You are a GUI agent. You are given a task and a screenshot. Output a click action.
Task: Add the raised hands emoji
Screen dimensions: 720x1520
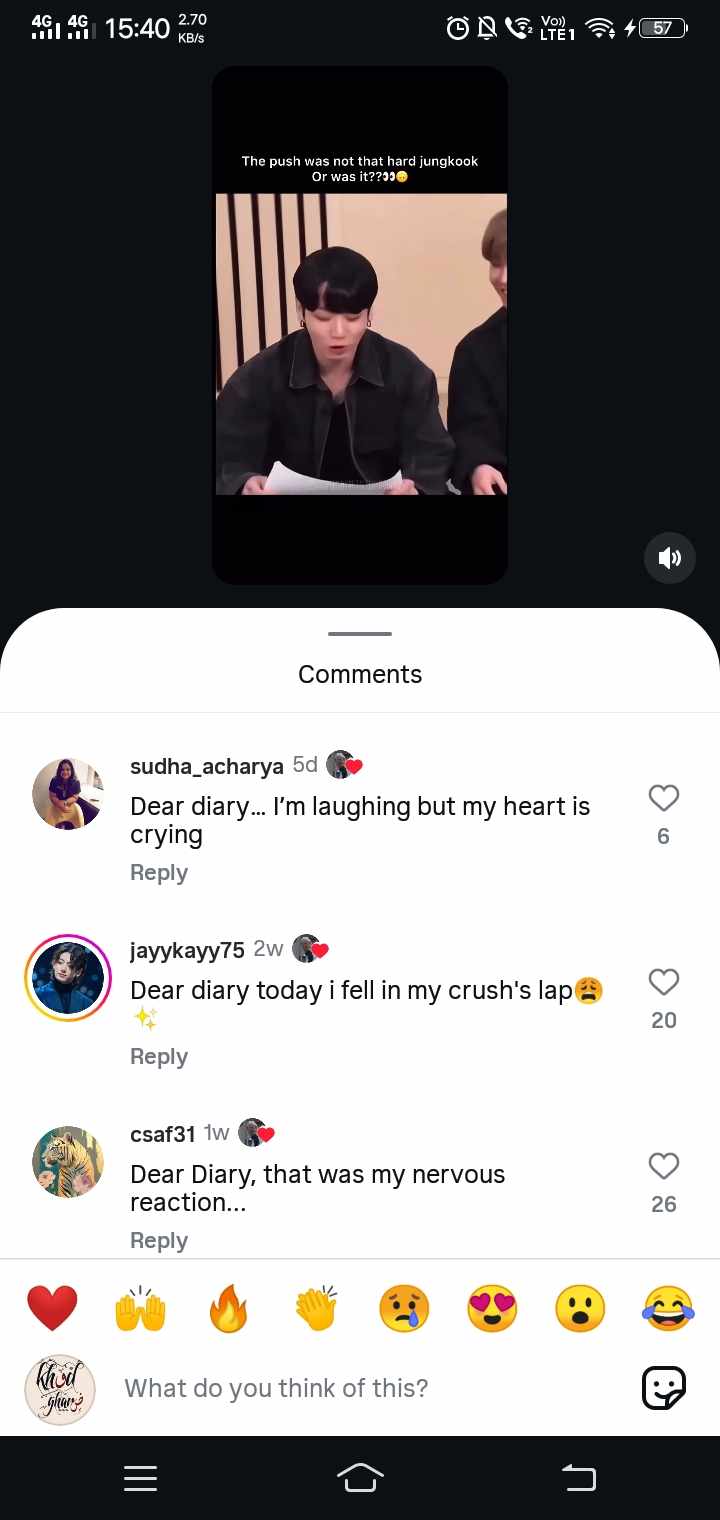(x=140, y=1308)
